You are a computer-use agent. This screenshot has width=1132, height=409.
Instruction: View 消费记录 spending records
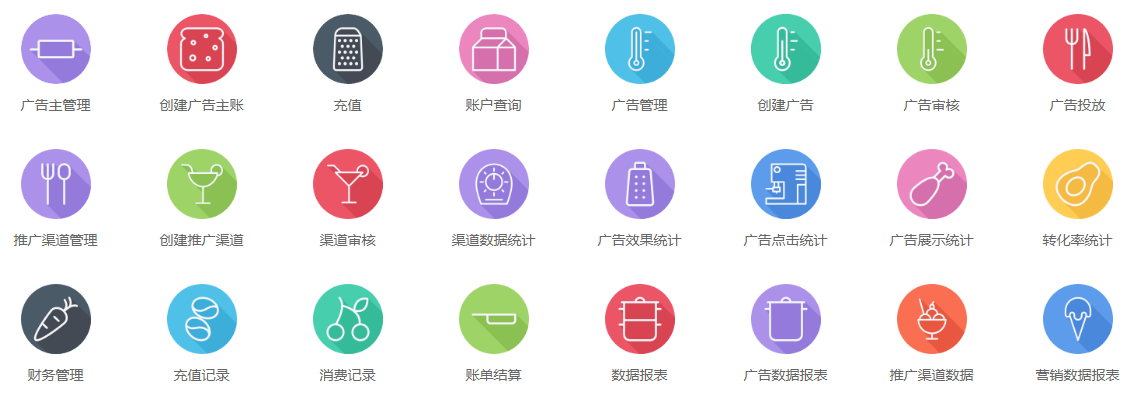pyautogui.click(x=348, y=320)
